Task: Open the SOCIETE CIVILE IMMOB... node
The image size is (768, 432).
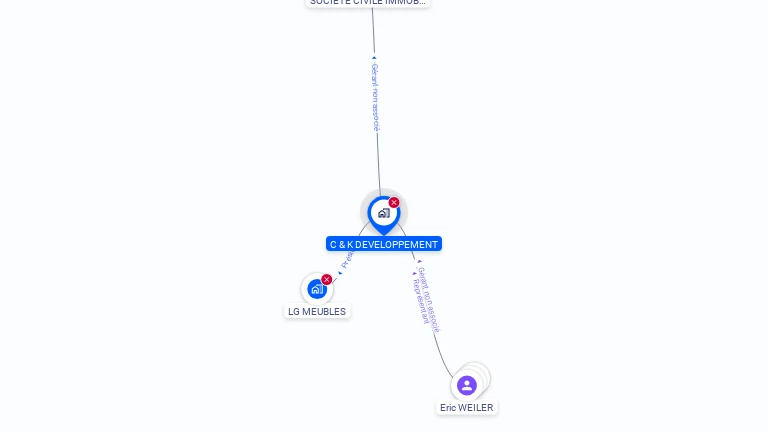Action: pyautogui.click(x=368, y=3)
